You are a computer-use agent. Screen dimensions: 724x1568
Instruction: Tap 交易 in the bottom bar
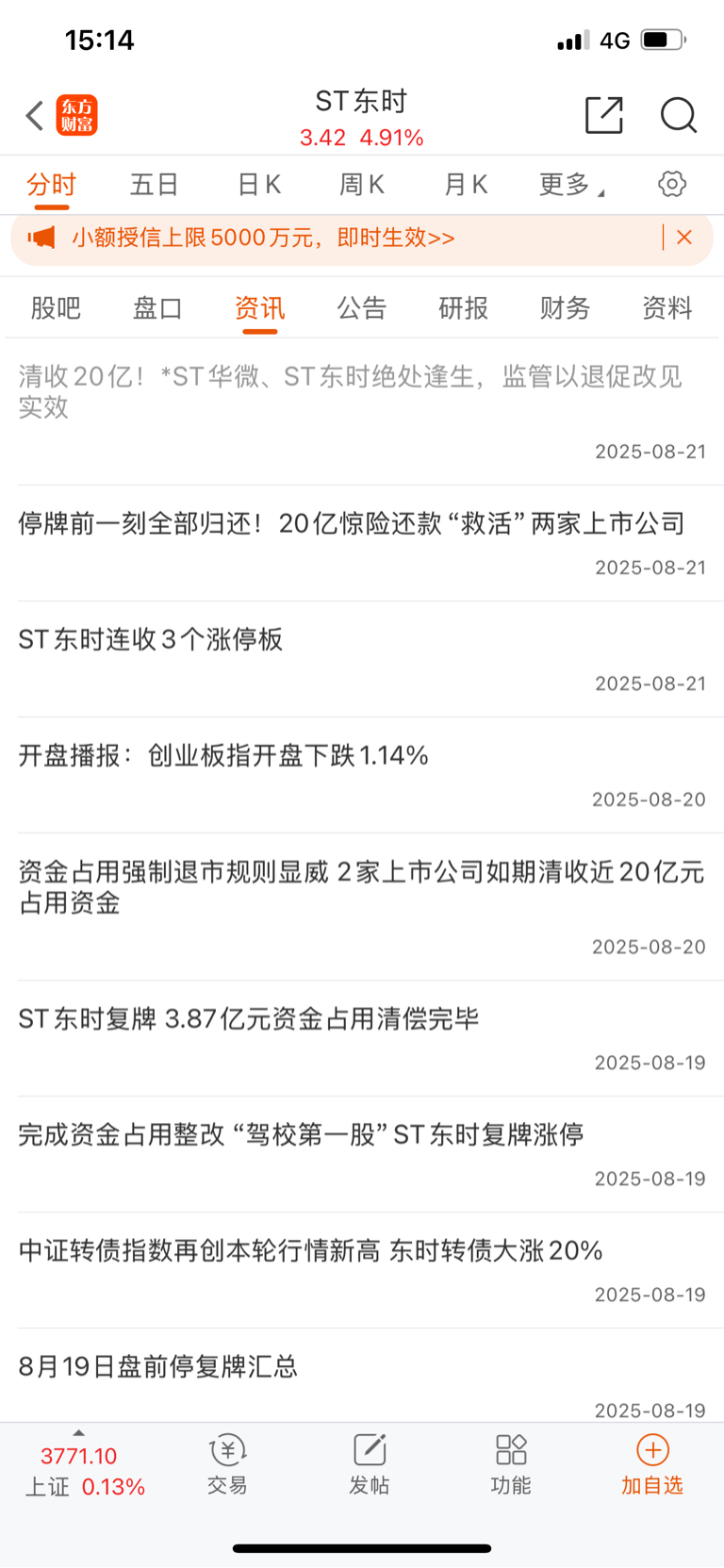click(227, 1464)
